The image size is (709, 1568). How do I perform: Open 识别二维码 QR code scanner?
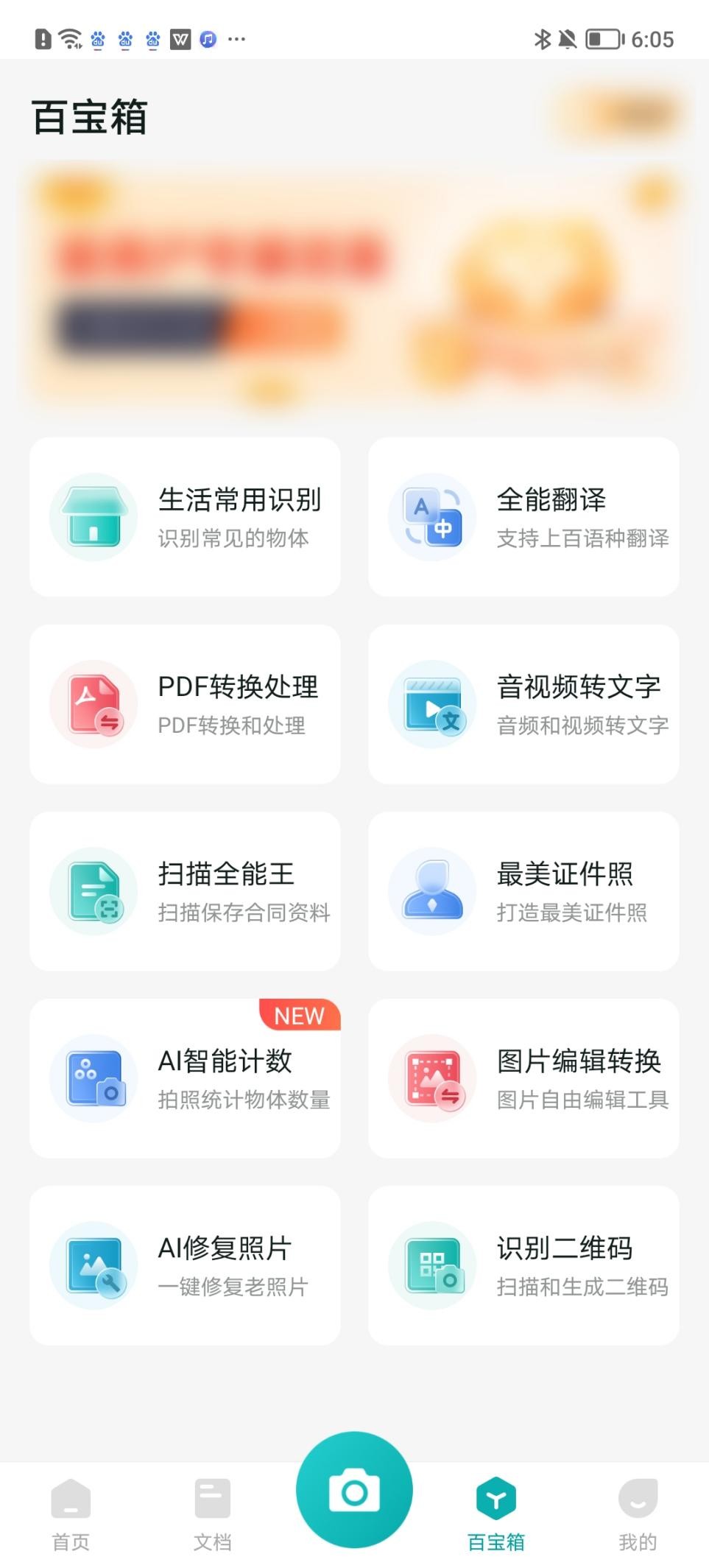tap(523, 1265)
